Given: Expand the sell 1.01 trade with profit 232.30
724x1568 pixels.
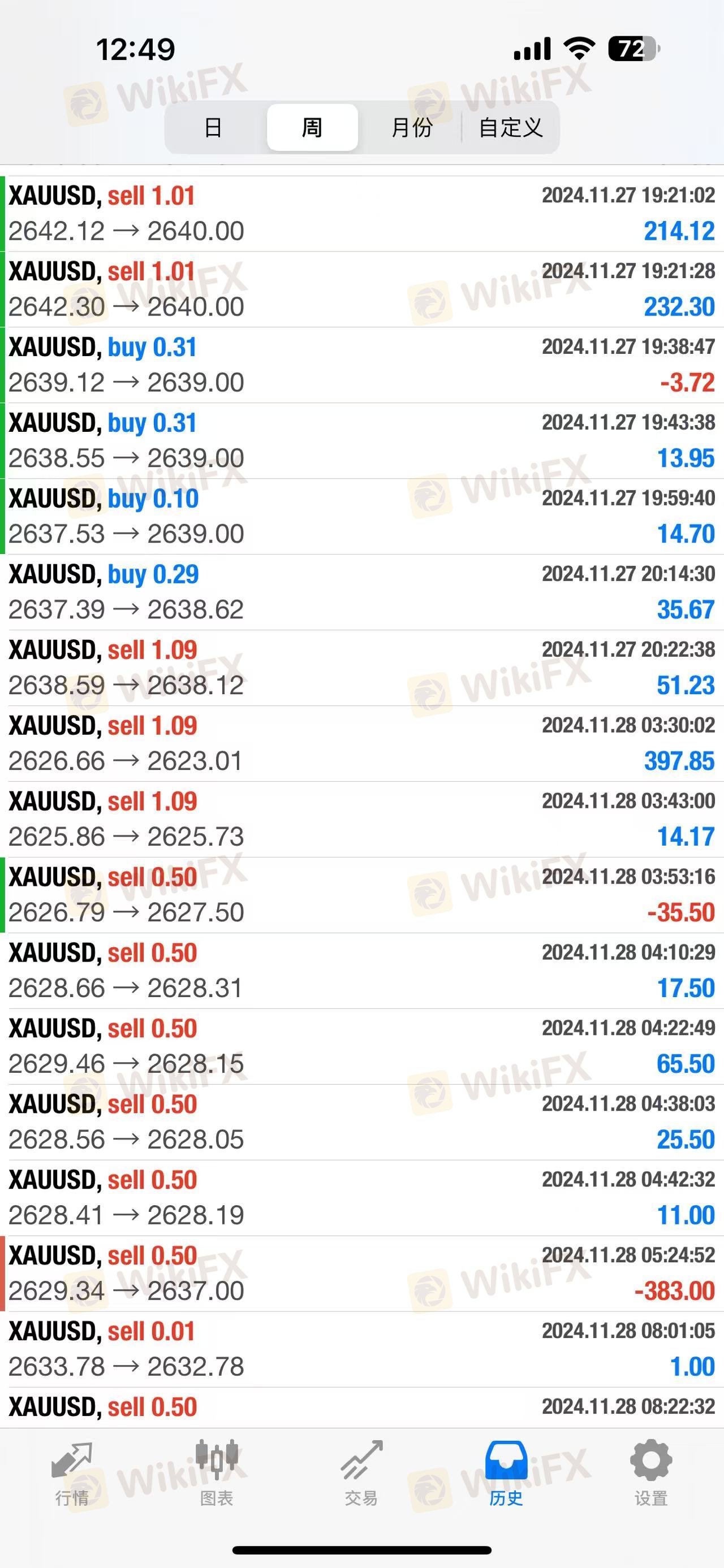Looking at the screenshot, I should tap(361, 290).
